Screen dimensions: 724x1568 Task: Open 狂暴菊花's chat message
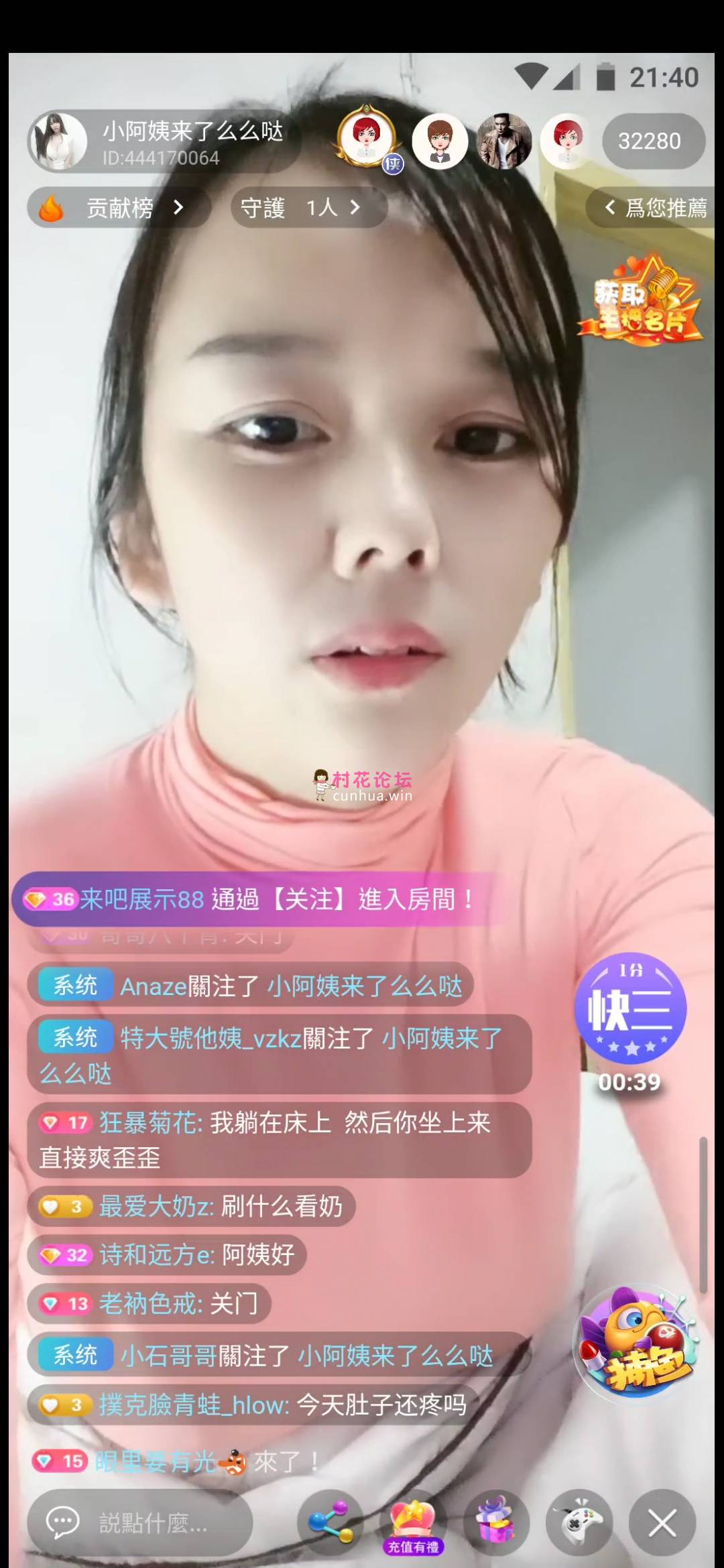(278, 1140)
